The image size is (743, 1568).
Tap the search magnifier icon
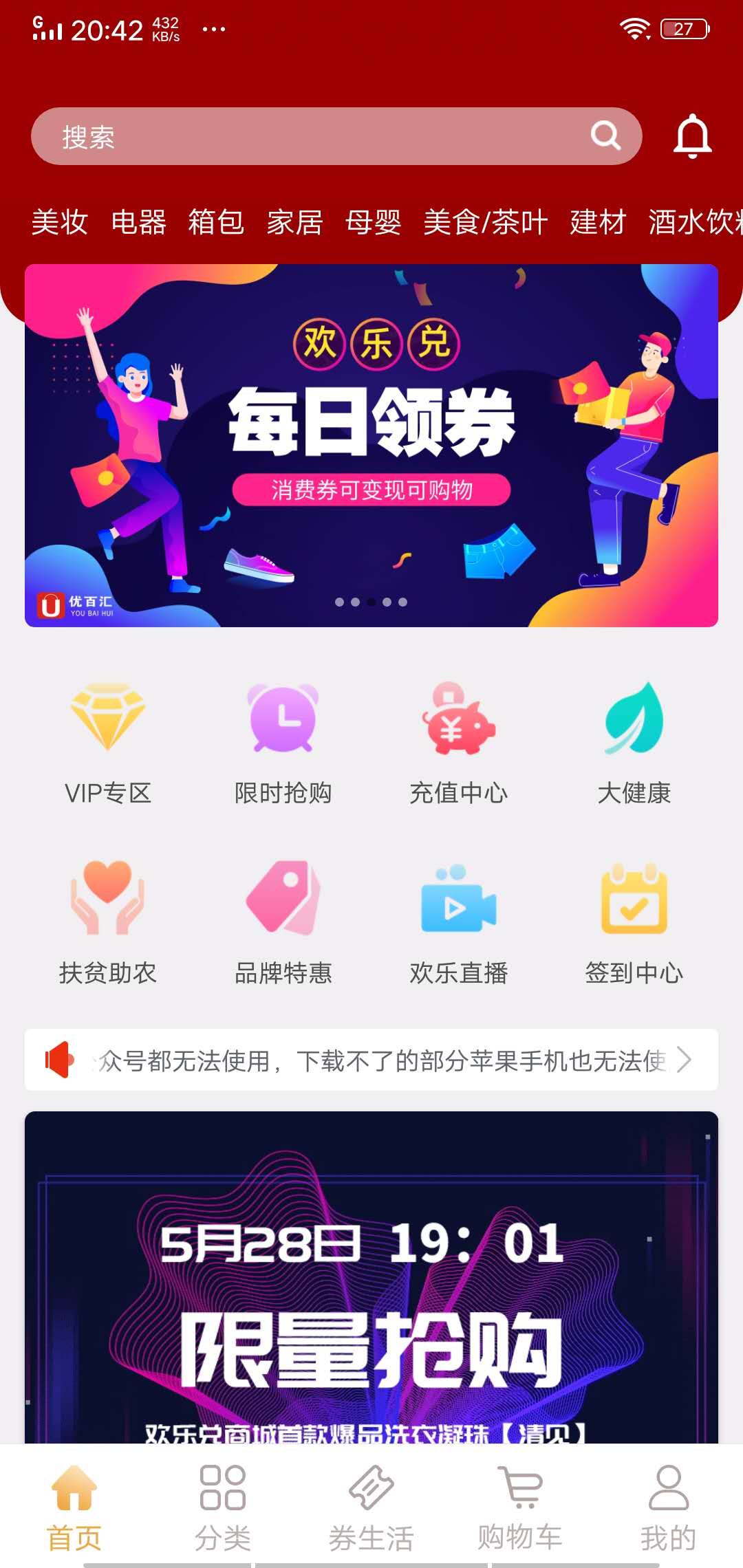[x=606, y=136]
